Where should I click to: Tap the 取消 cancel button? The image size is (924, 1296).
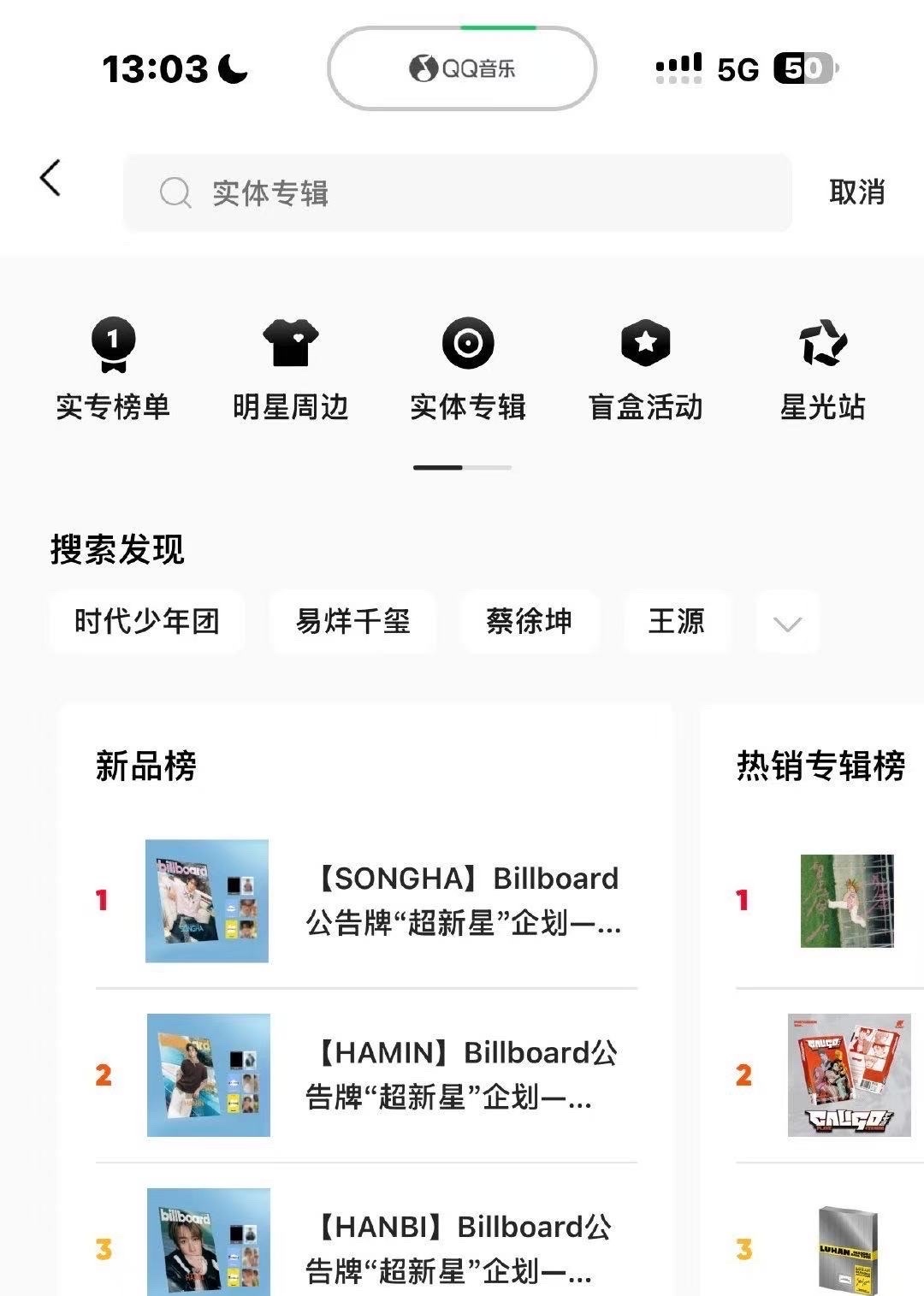coord(856,192)
